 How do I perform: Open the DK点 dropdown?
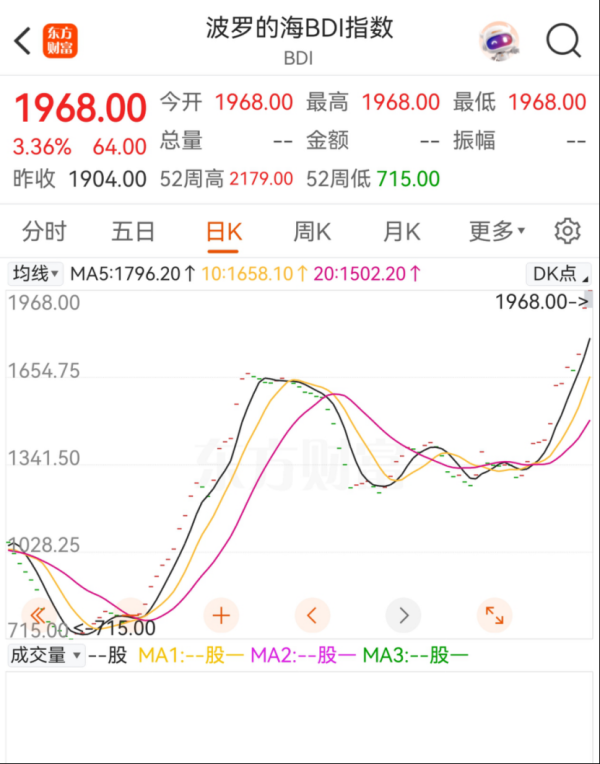pyautogui.click(x=557, y=273)
